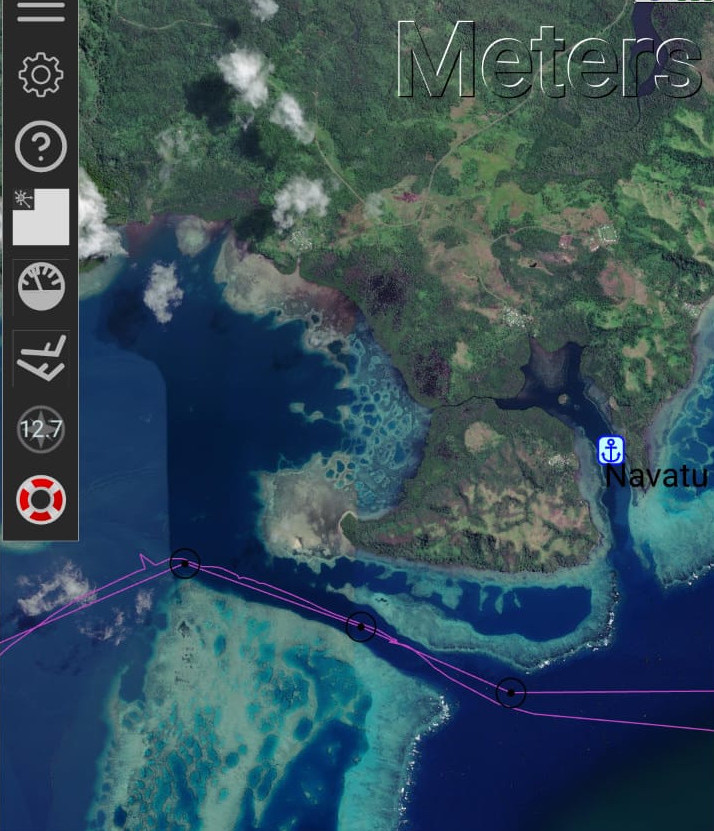Open the settings gear
Screen dimensions: 714x831
[x=40, y=75]
